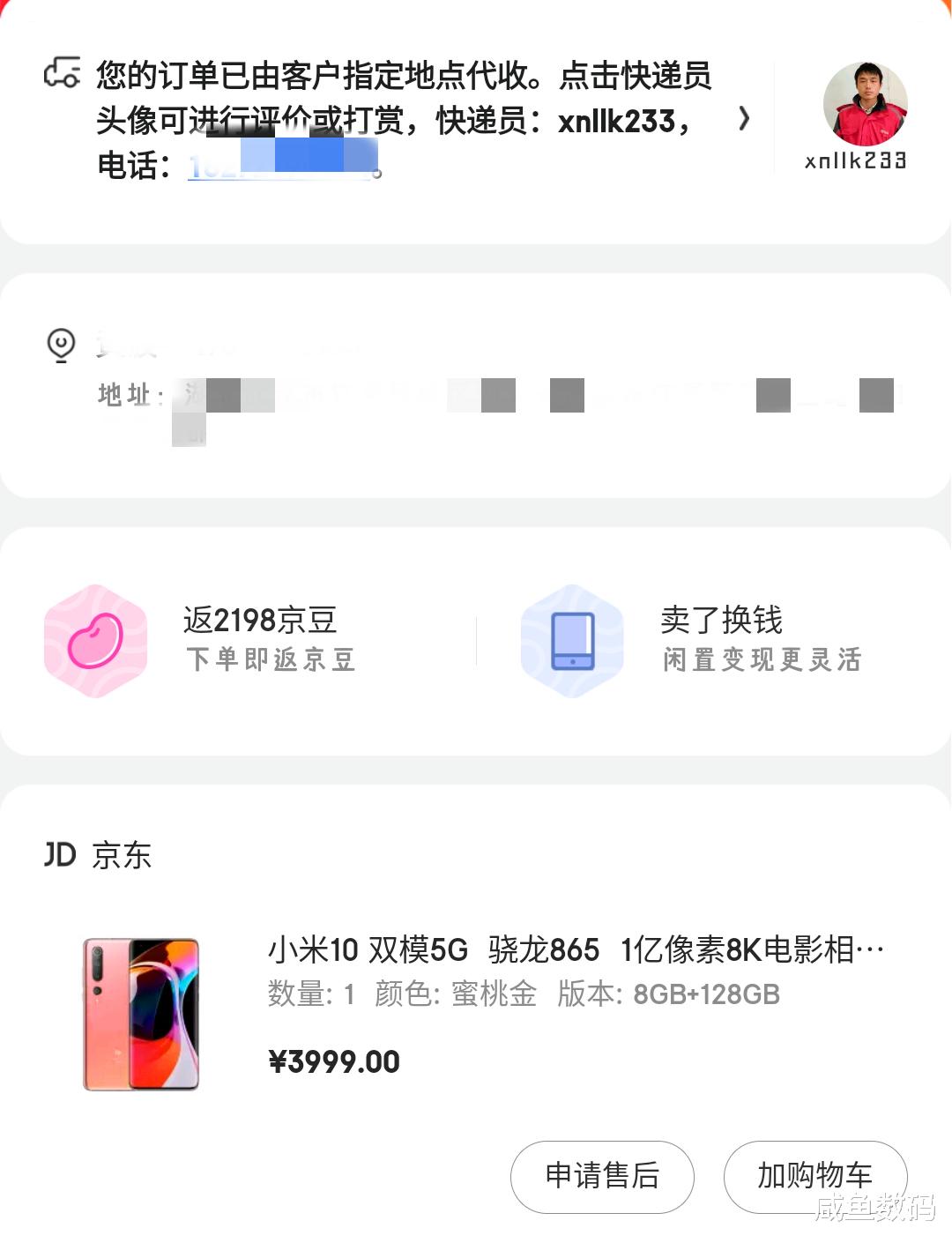Viewport: 952px width, 1243px height.
Task: Select the ¥3999.00 price text
Action: [x=332, y=1061]
